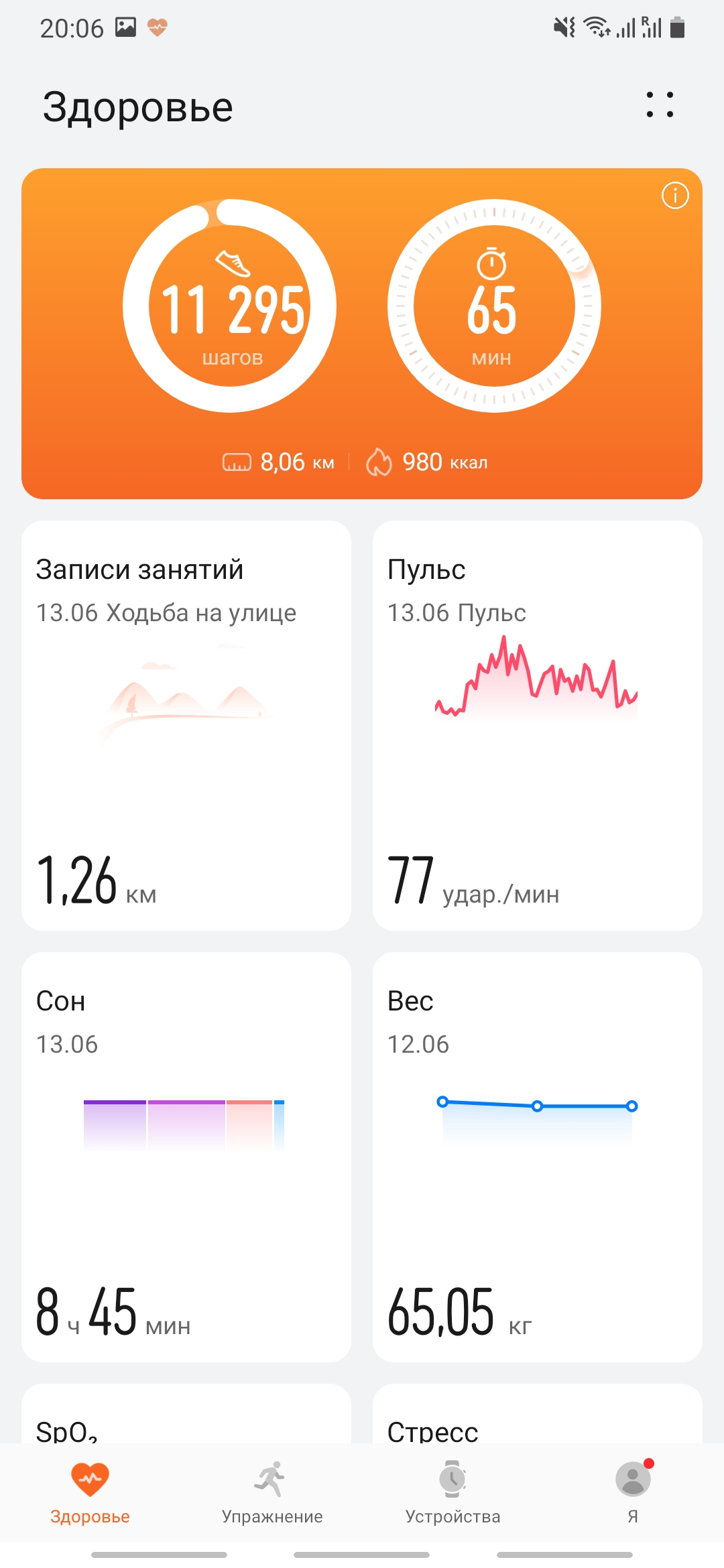Open the 11 295 steps ring
This screenshot has height=1568, width=724.
click(230, 306)
